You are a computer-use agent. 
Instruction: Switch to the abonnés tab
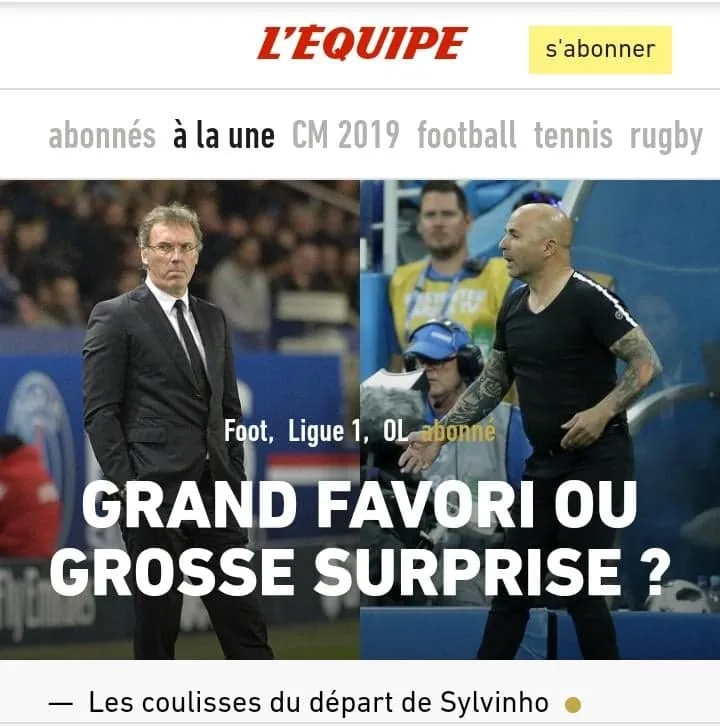(x=102, y=135)
